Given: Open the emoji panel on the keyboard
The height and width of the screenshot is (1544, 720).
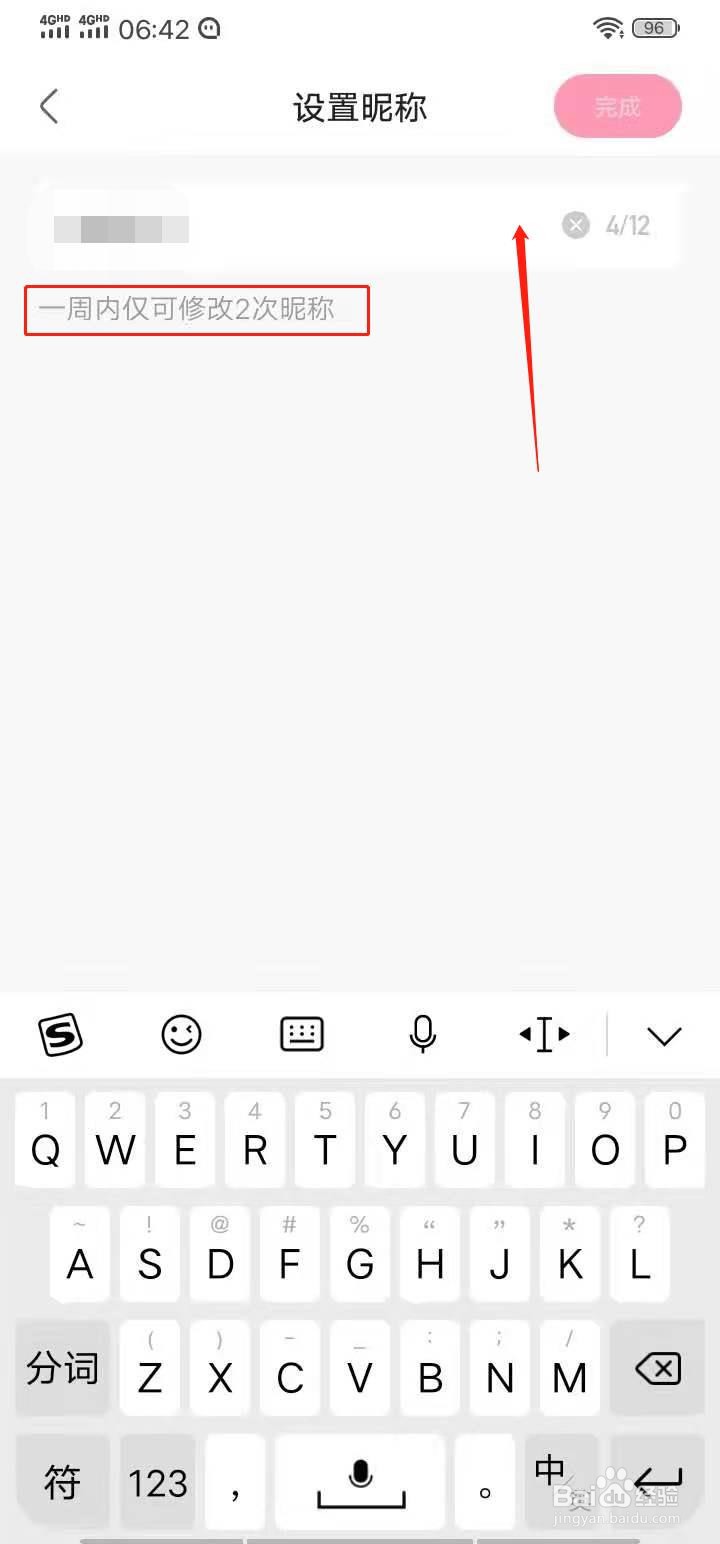Looking at the screenshot, I should tap(181, 1034).
